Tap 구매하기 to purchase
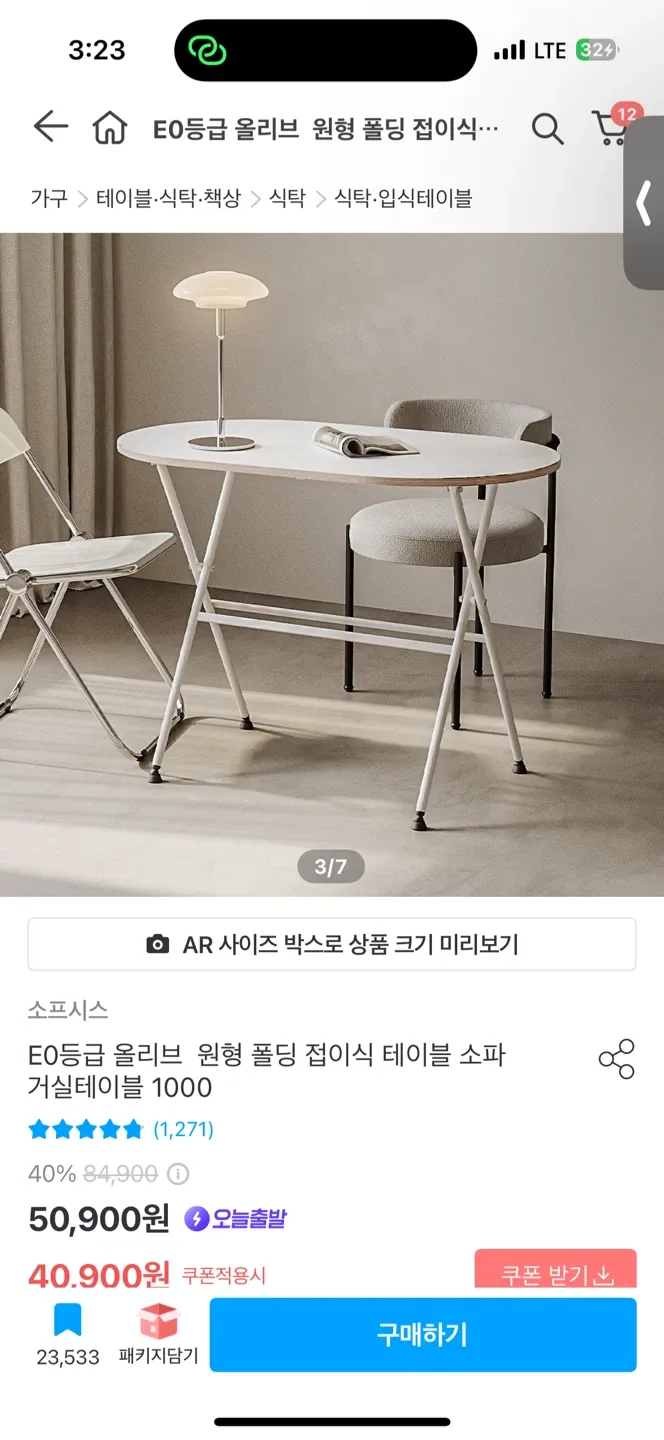This screenshot has height=1440, width=664. (422, 1334)
